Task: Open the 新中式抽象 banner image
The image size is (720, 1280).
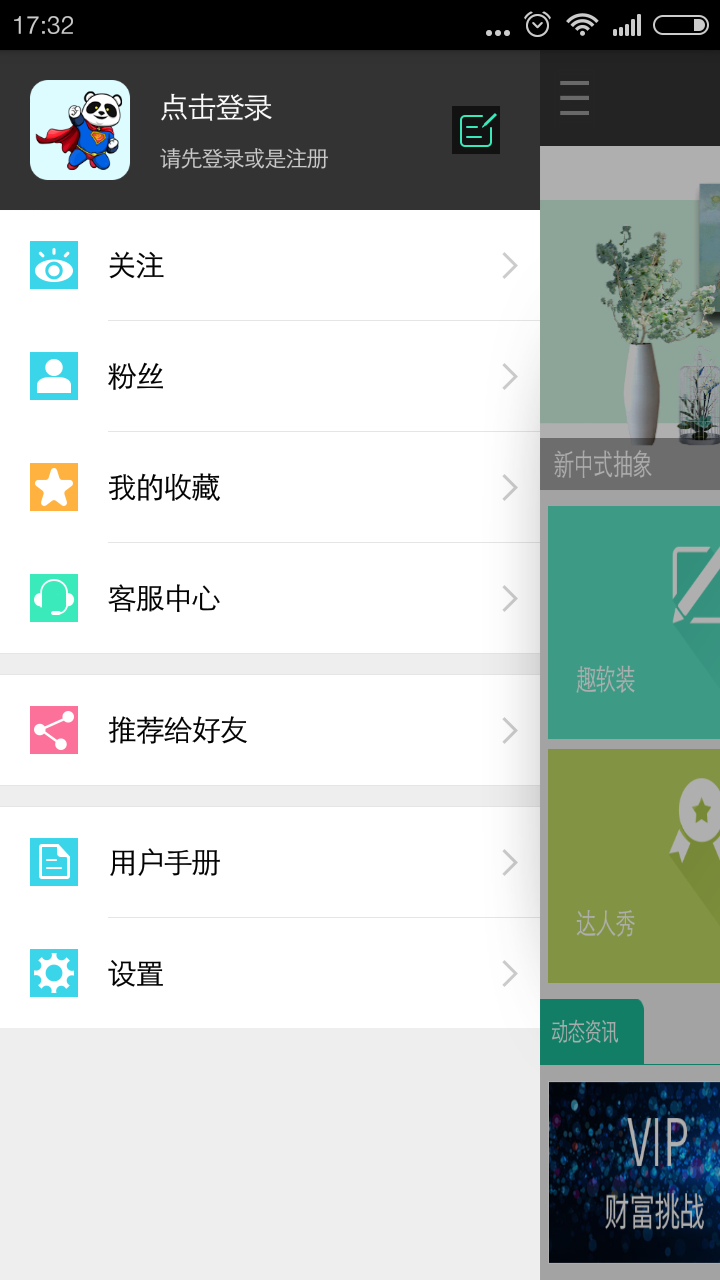Action: click(x=630, y=318)
